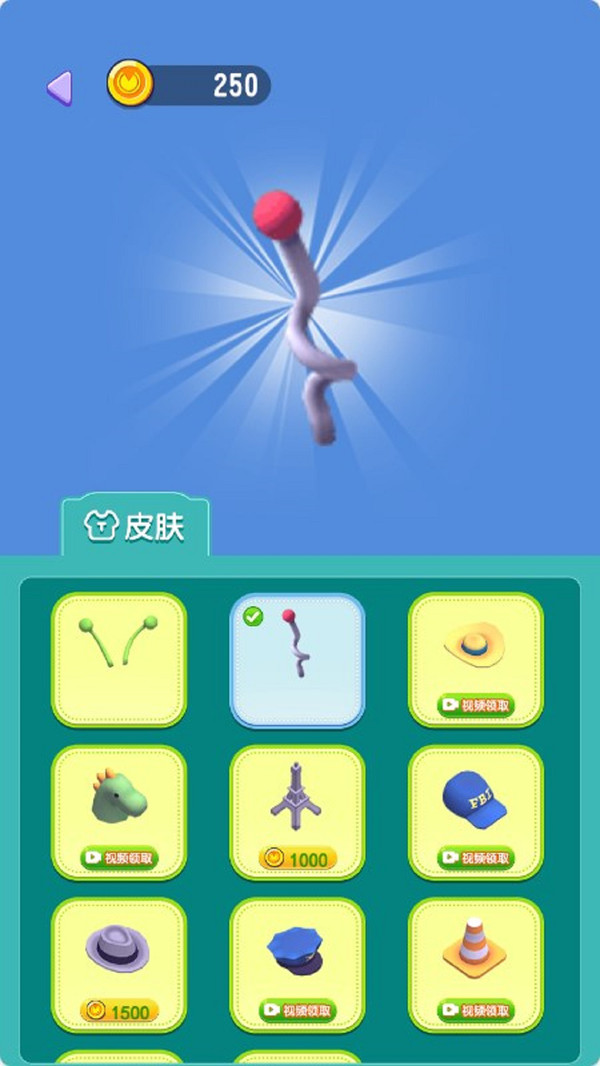Image resolution: width=600 pixels, height=1066 pixels.
Task: Open the 皮肤 skins tab
Action: pos(136,527)
